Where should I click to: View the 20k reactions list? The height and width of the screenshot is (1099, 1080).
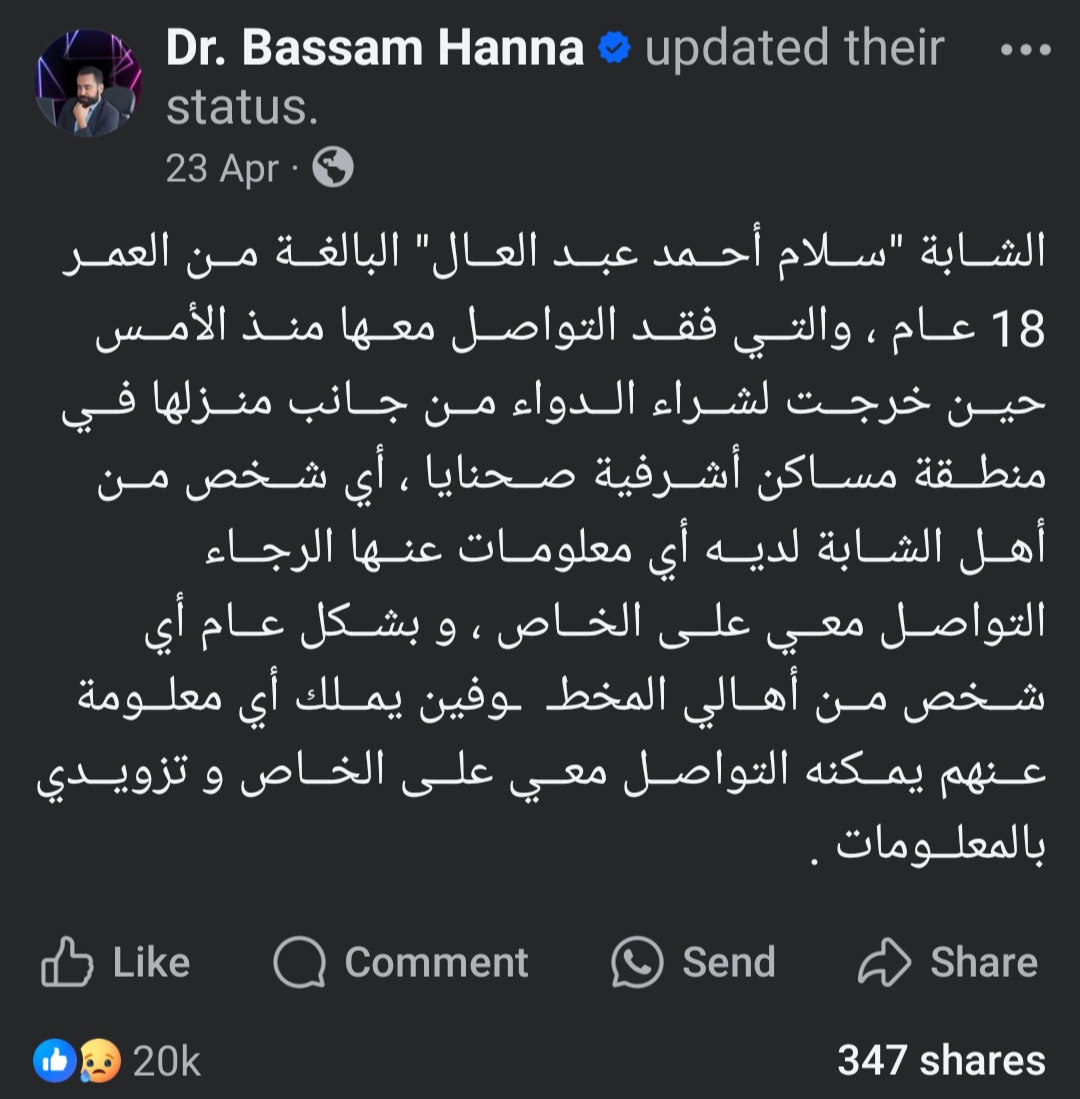pos(118,1061)
